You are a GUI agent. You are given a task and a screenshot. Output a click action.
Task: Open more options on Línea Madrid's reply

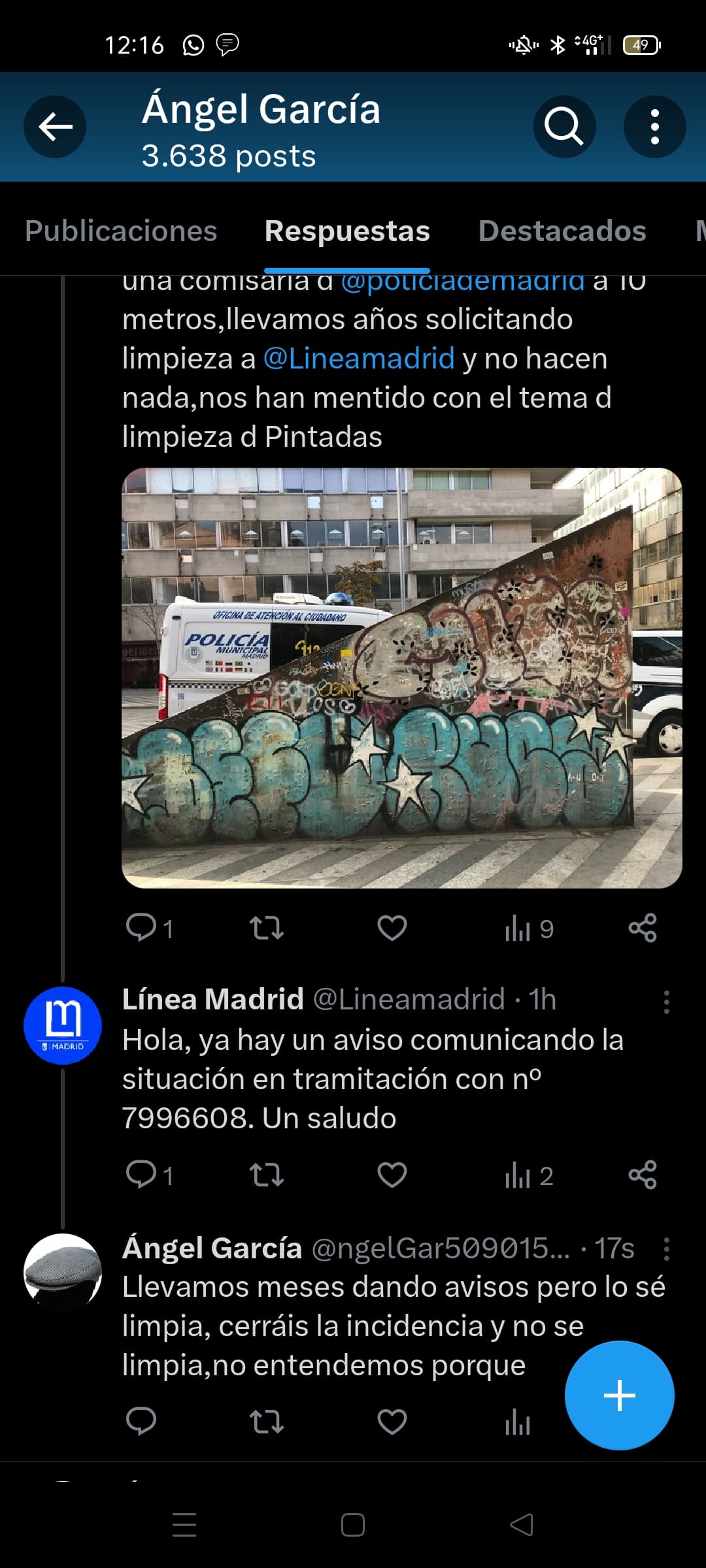click(x=666, y=1002)
